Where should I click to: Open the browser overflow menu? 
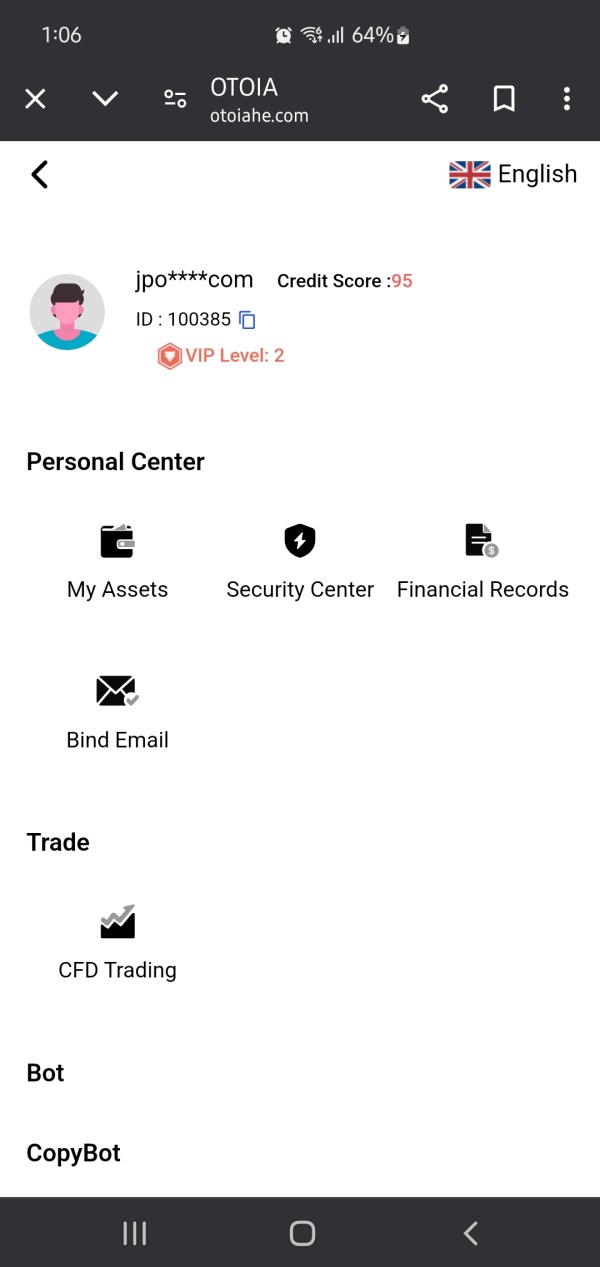(x=567, y=99)
